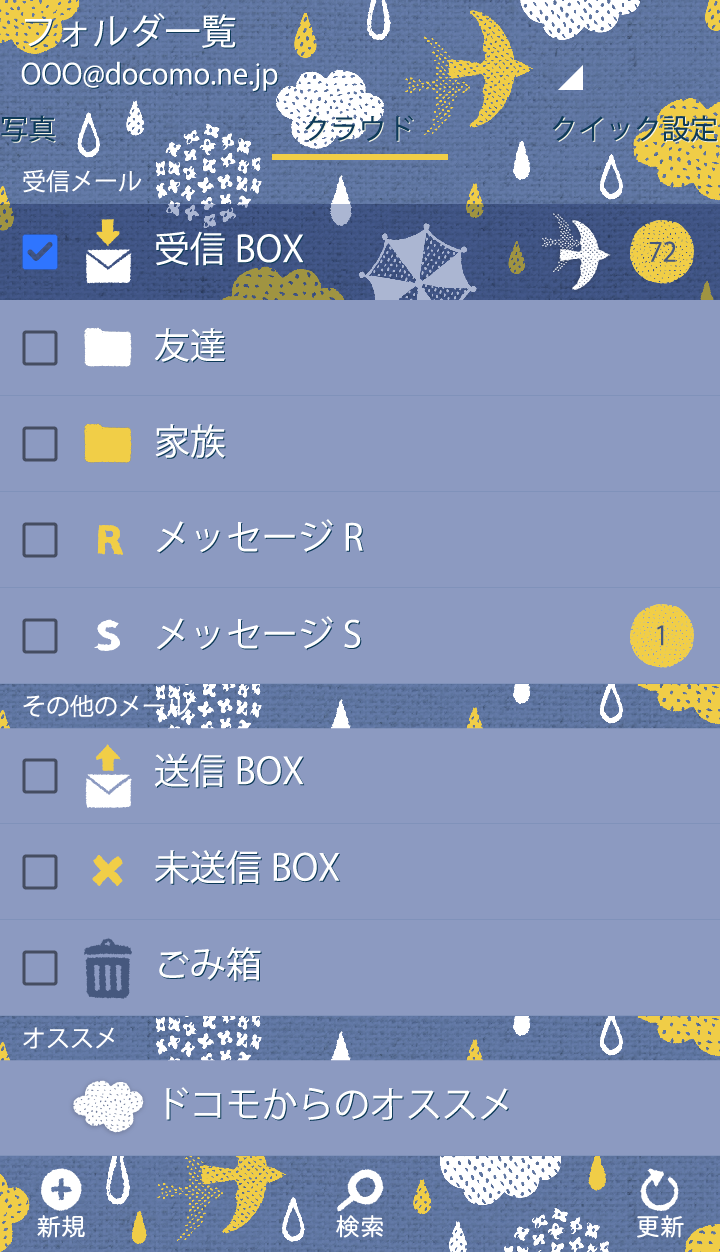720x1252 pixels.
Task: Select the 家族 folder checkbox
Action: coord(40,444)
